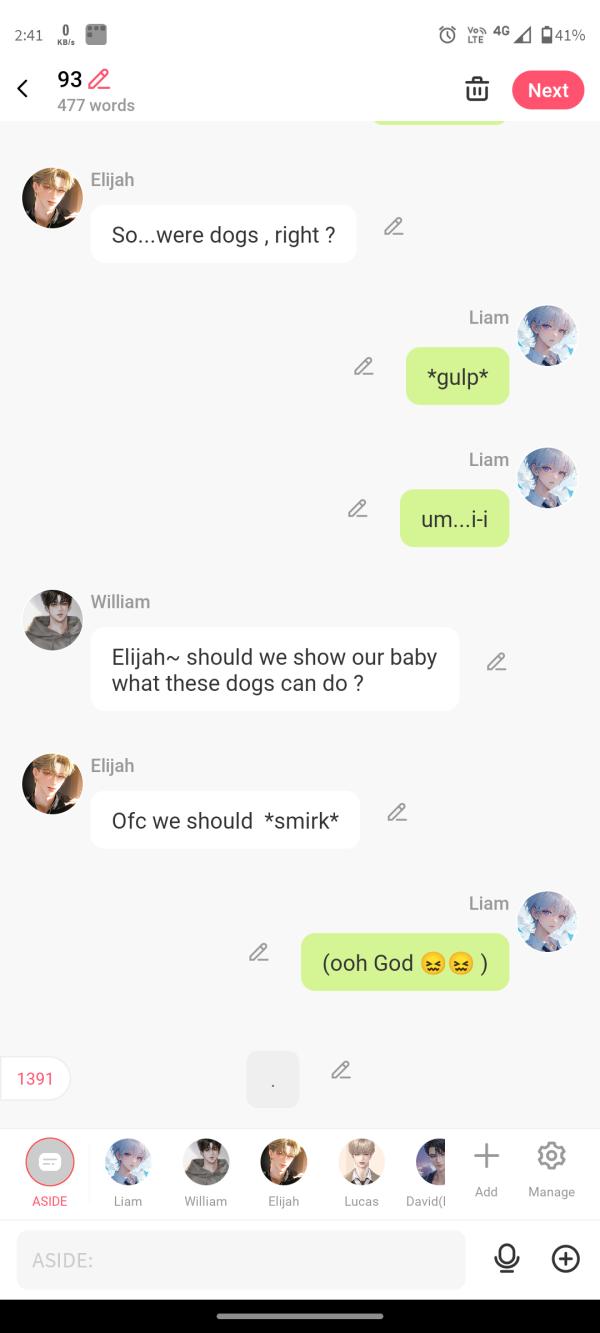600x1333 pixels.
Task: Edit Liam's "(ooh God)" message
Action: pos(259,953)
